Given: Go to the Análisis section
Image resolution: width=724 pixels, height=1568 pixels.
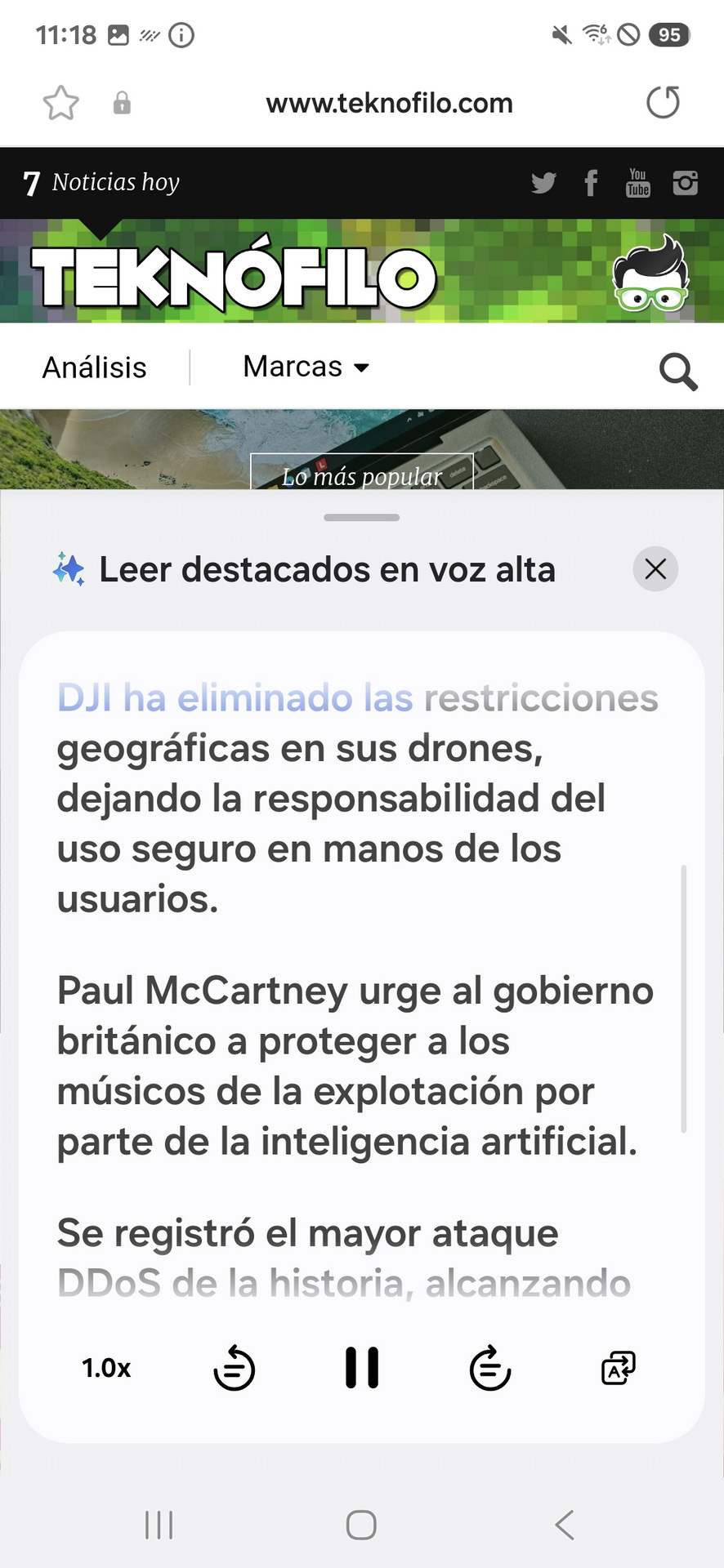Looking at the screenshot, I should coord(95,367).
